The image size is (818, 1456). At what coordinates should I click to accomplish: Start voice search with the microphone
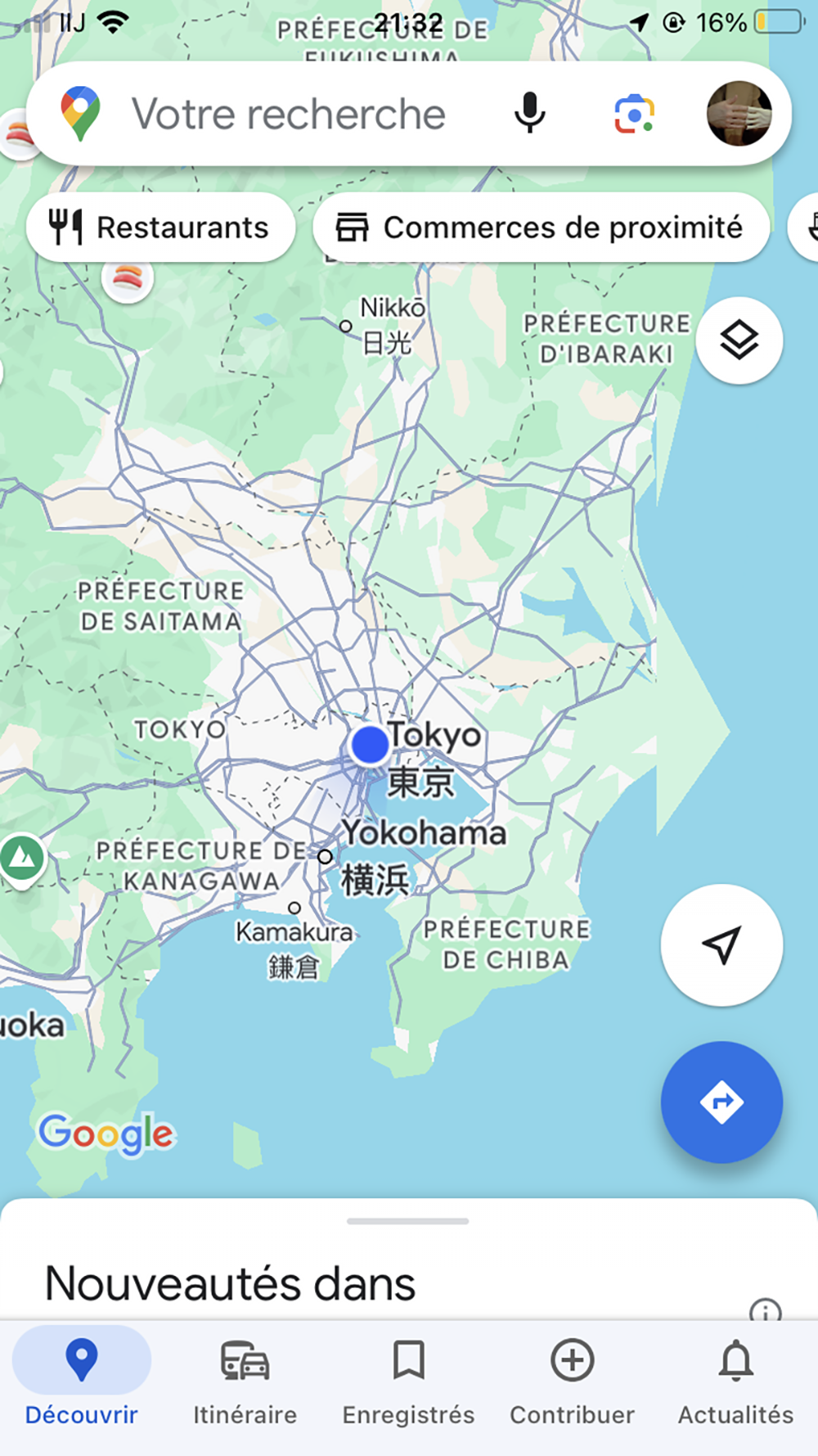pos(529,114)
